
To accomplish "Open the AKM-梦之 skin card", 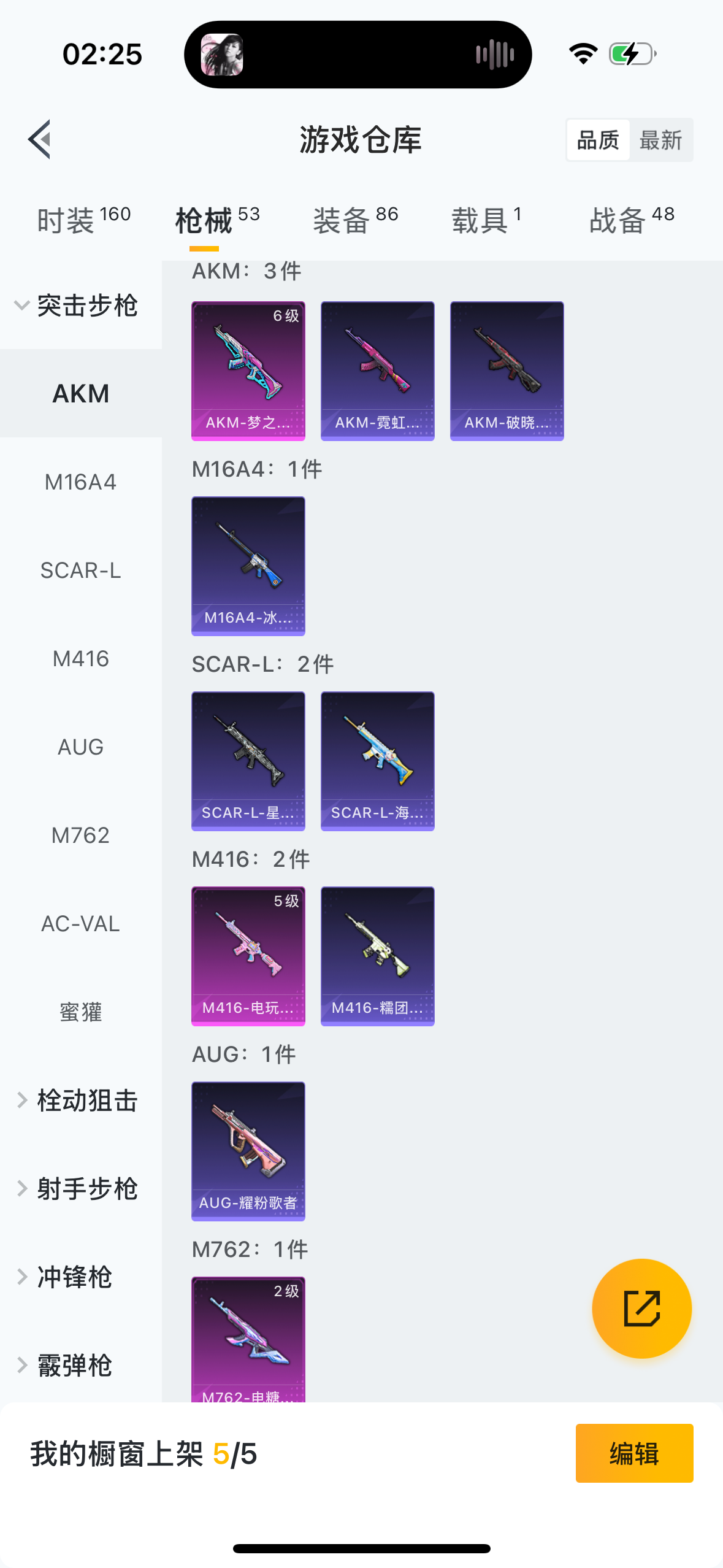I will click(x=248, y=371).
